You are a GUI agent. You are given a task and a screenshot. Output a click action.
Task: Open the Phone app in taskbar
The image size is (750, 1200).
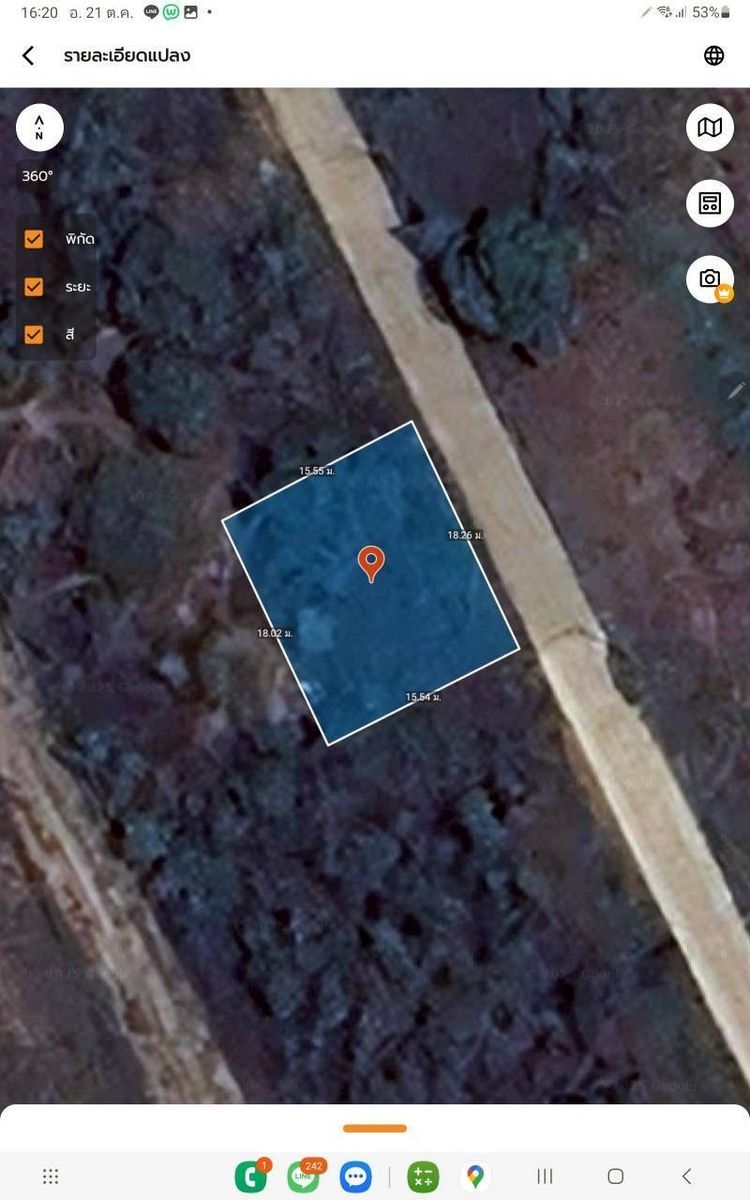coord(250,1177)
